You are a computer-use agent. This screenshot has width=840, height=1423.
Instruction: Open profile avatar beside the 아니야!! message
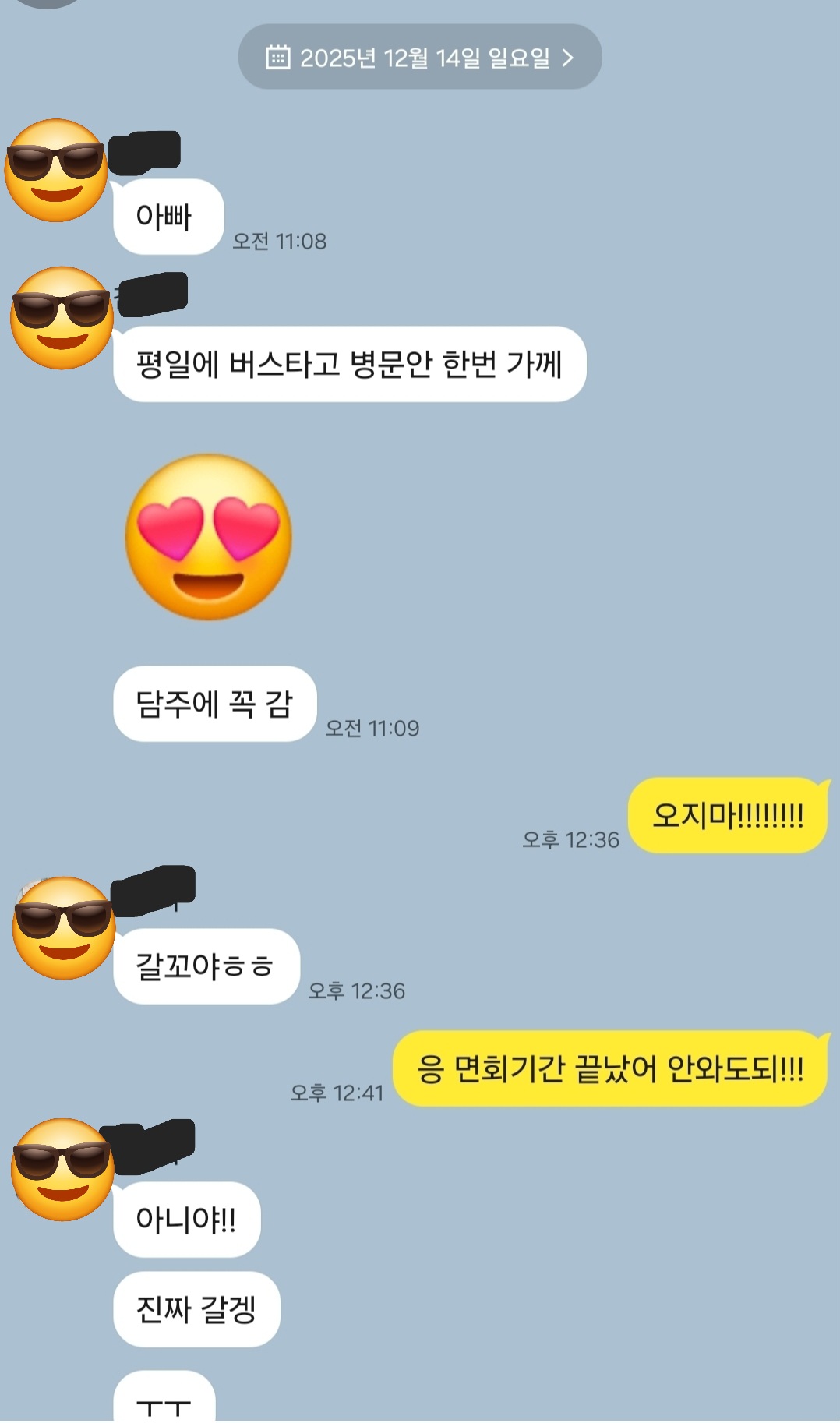click(62, 1170)
